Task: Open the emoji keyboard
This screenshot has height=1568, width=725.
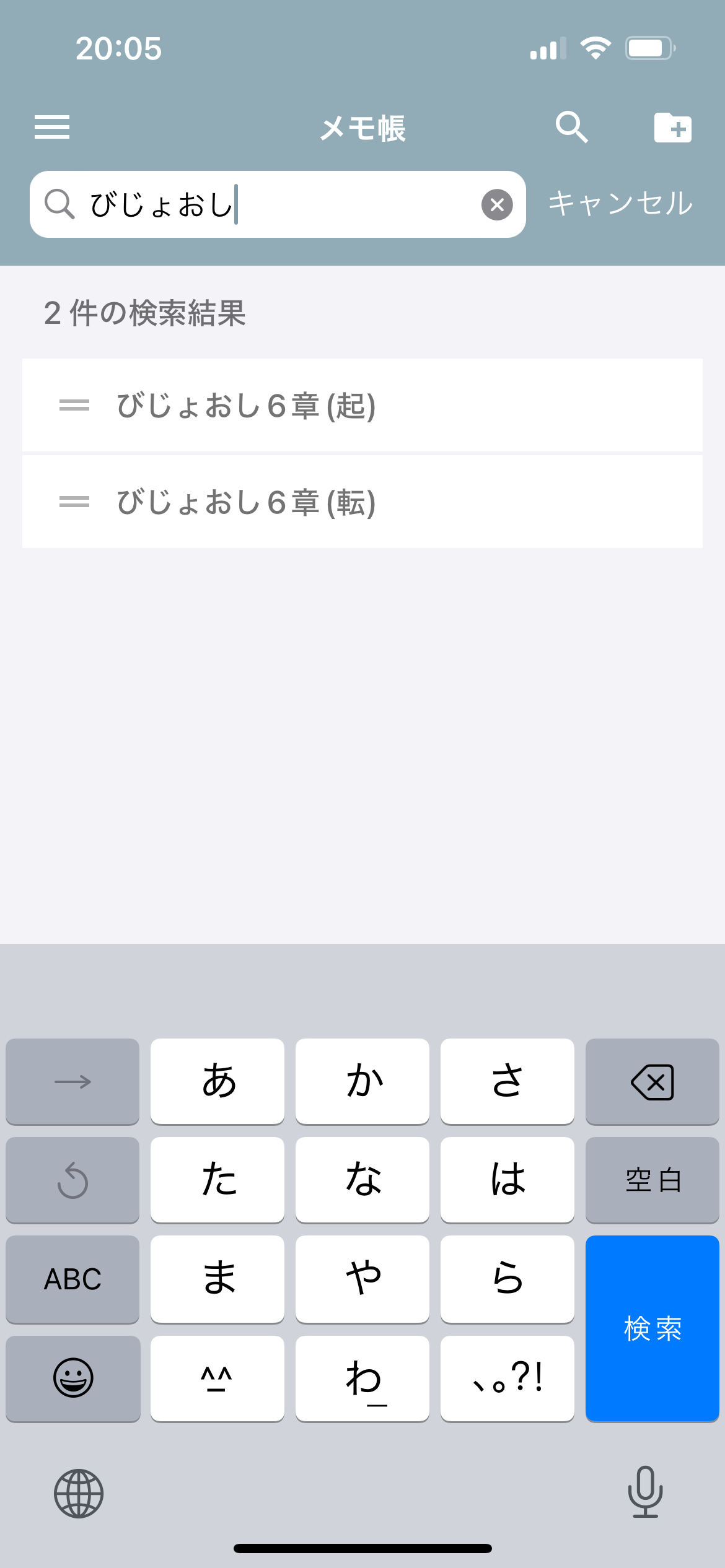Action: pos(72,1378)
